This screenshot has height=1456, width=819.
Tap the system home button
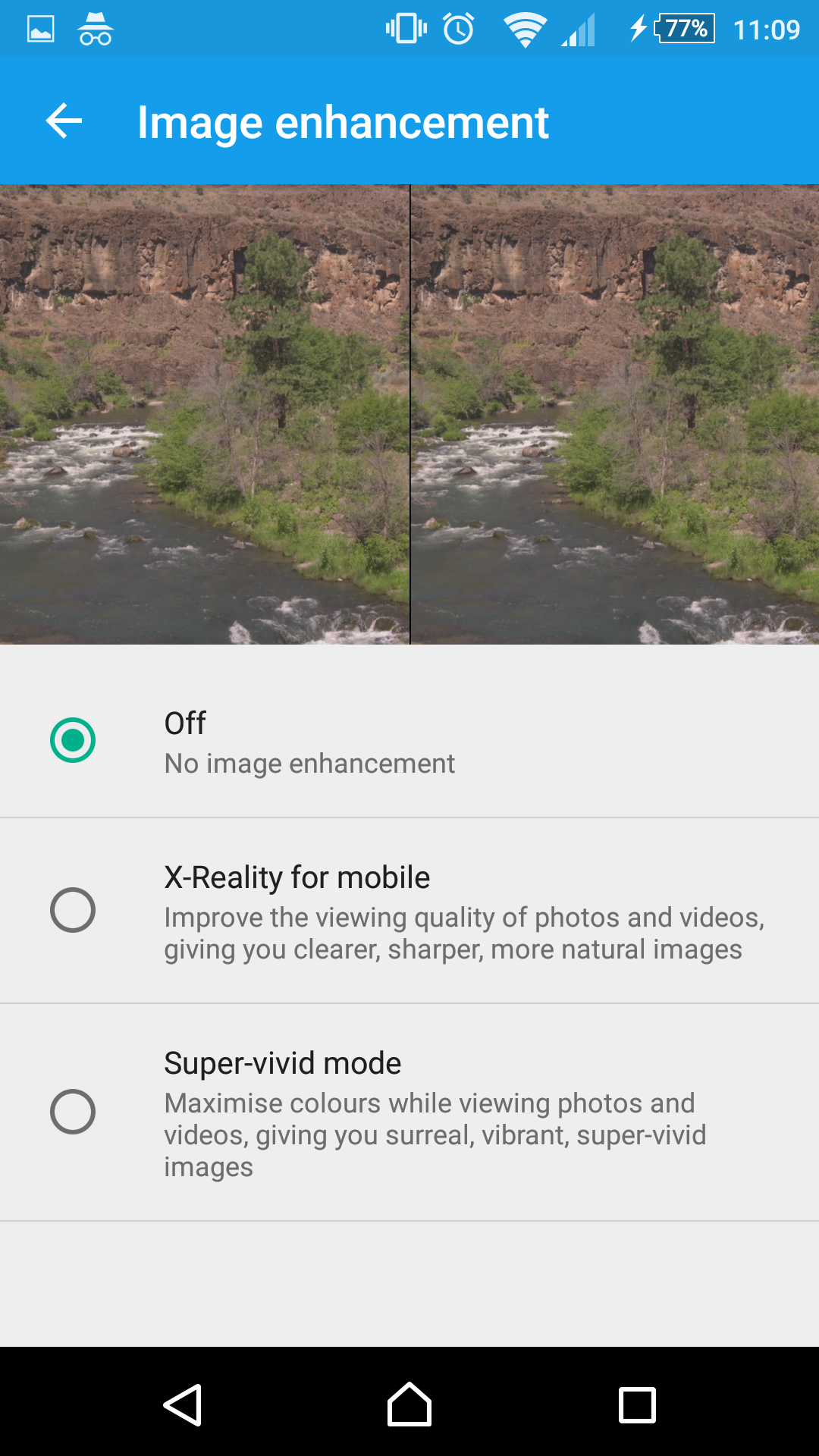[409, 1404]
